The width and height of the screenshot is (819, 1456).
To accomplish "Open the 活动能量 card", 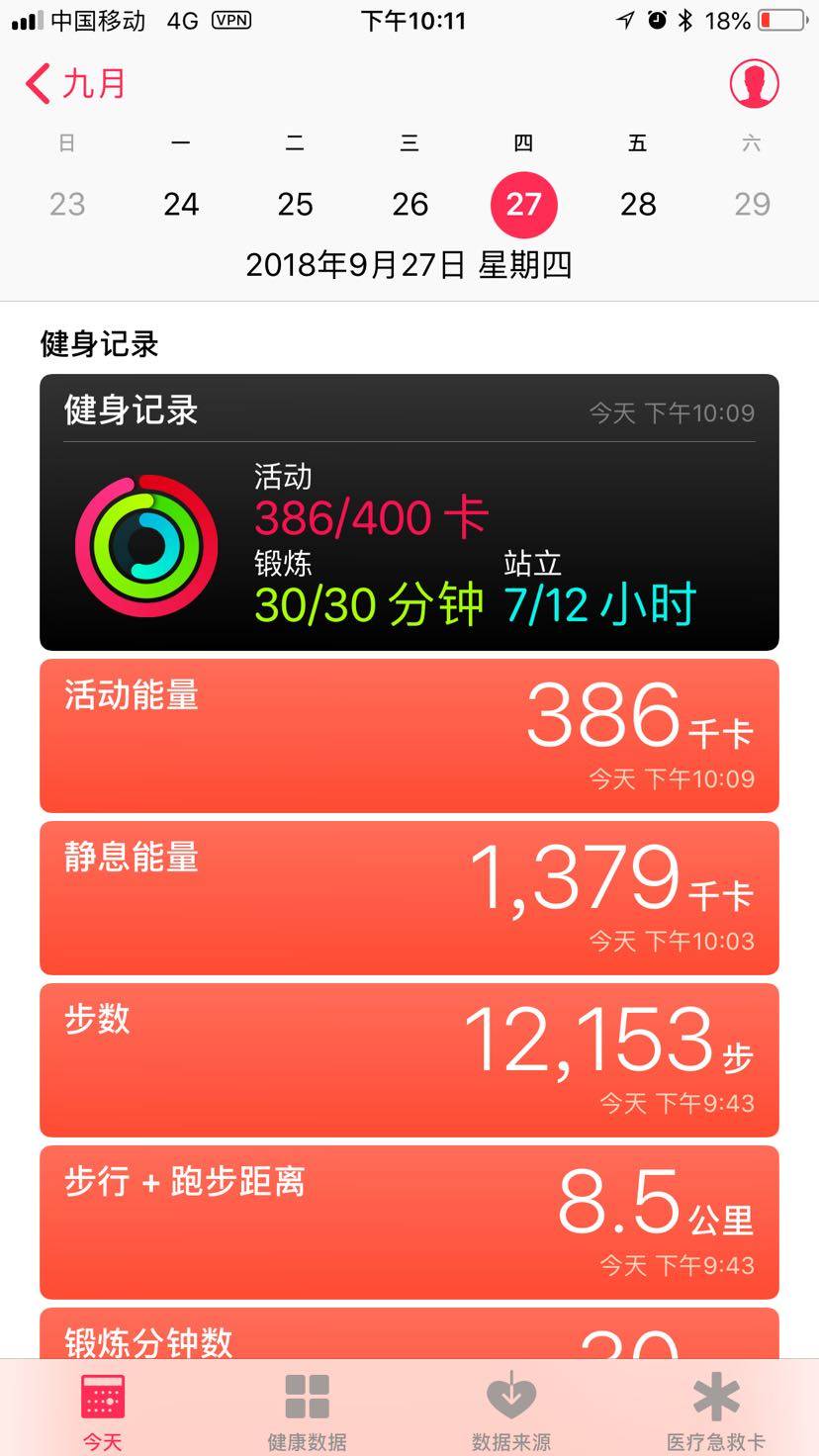I will point(409,736).
